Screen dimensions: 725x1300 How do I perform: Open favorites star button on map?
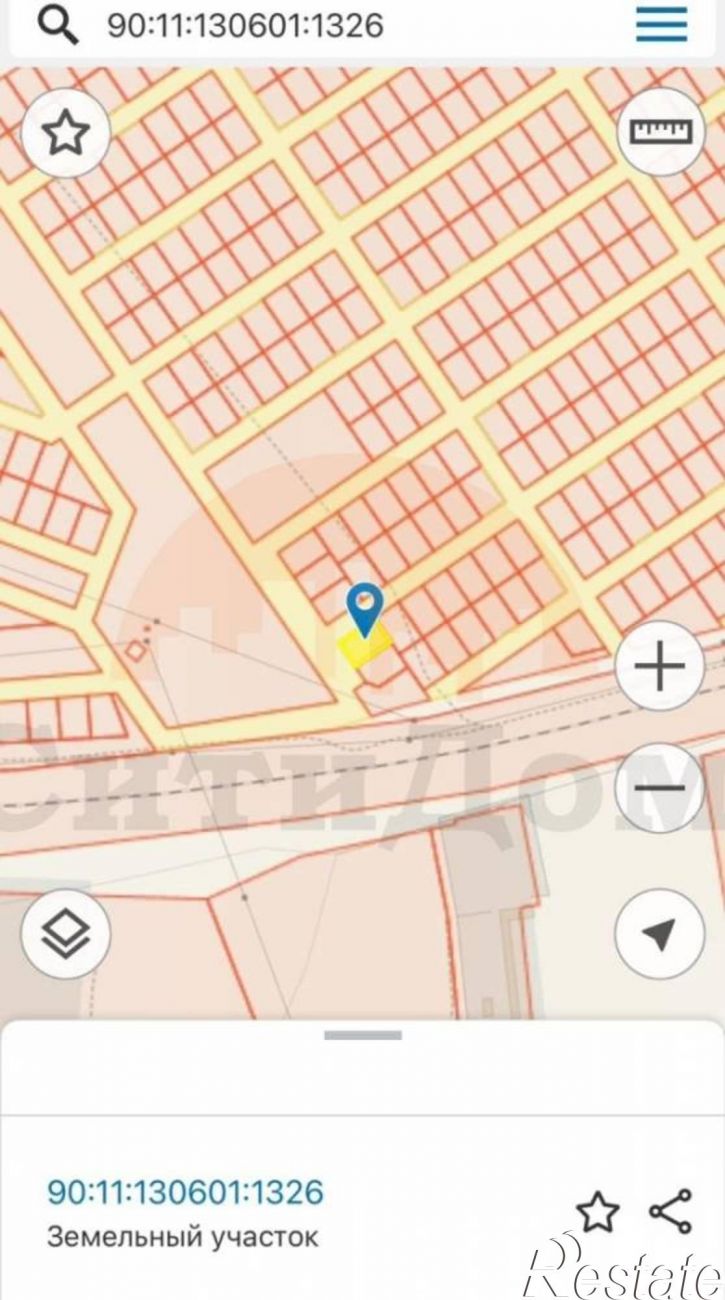[65, 133]
